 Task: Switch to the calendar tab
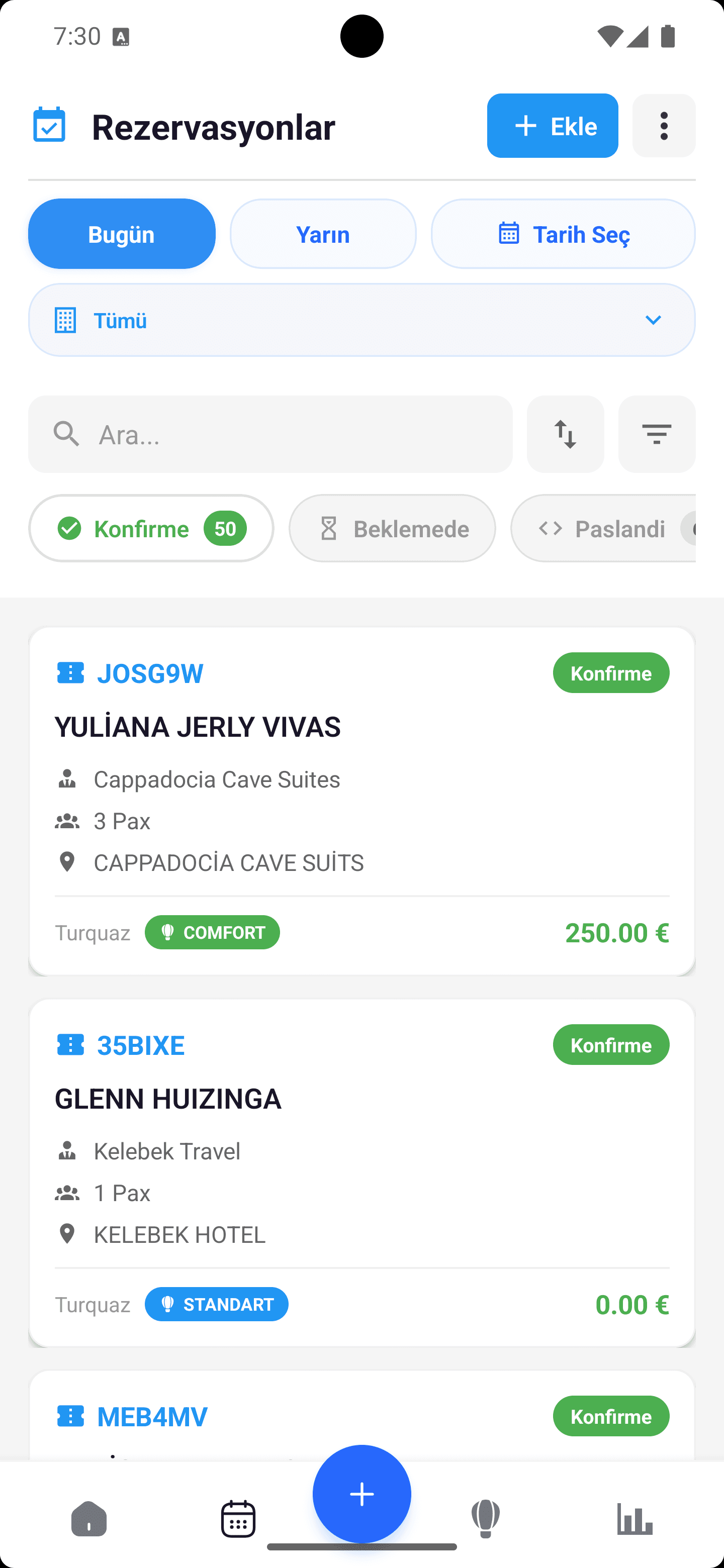(x=238, y=1519)
